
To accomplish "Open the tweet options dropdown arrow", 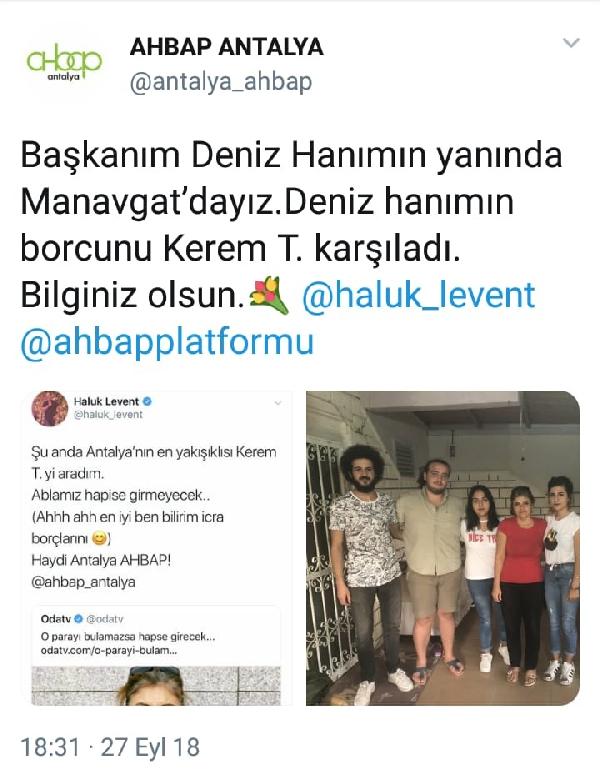I will coord(571,44).
